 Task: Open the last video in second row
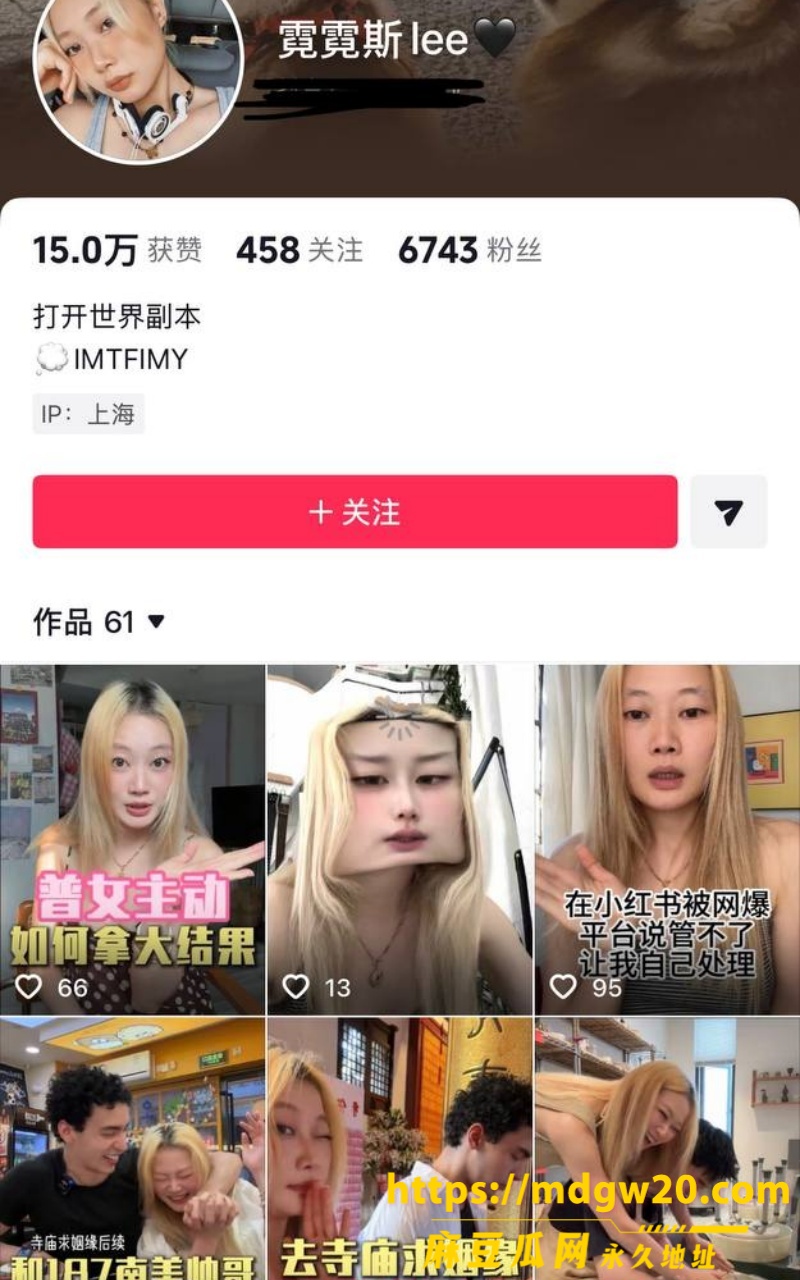pos(668,1149)
